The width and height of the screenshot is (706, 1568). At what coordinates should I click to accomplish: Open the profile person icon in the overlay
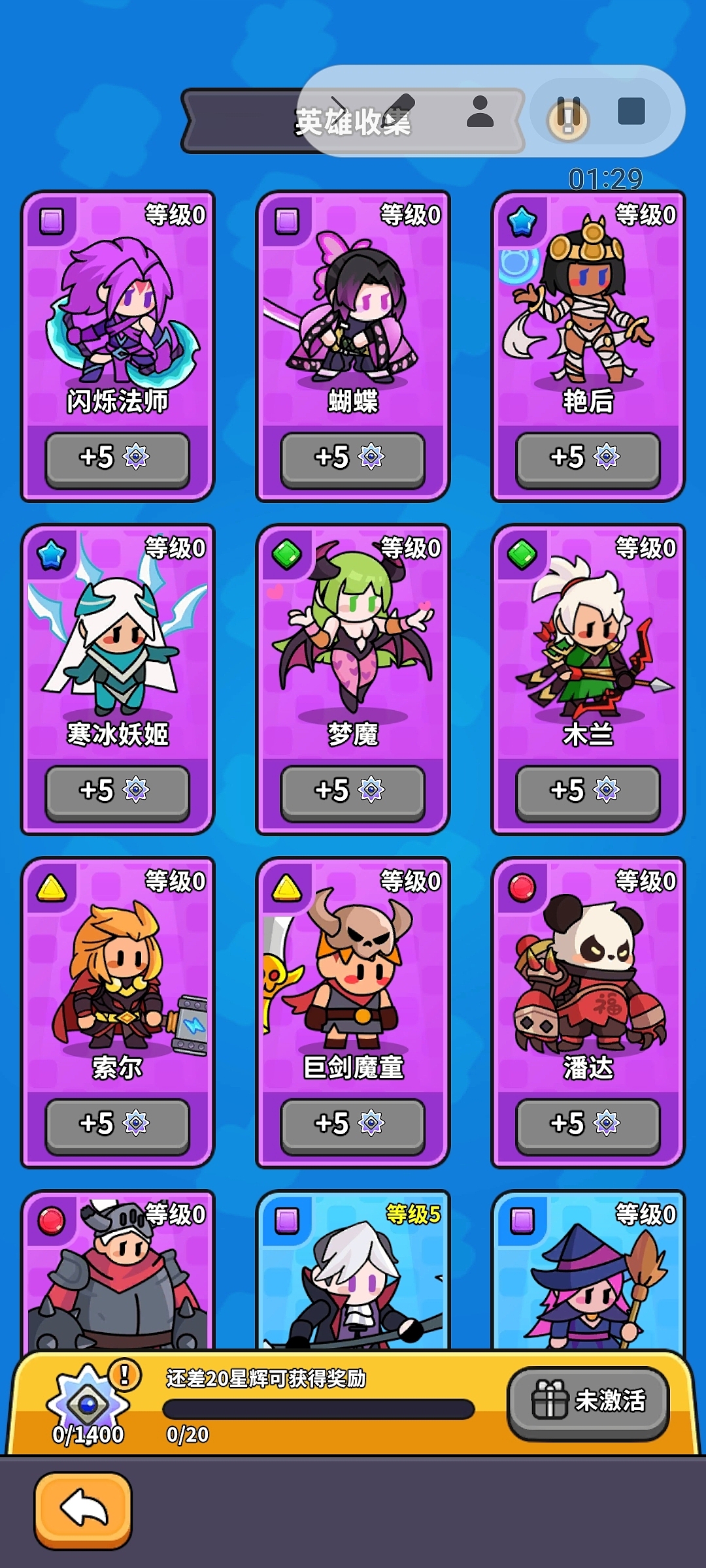tap(482, 112)
